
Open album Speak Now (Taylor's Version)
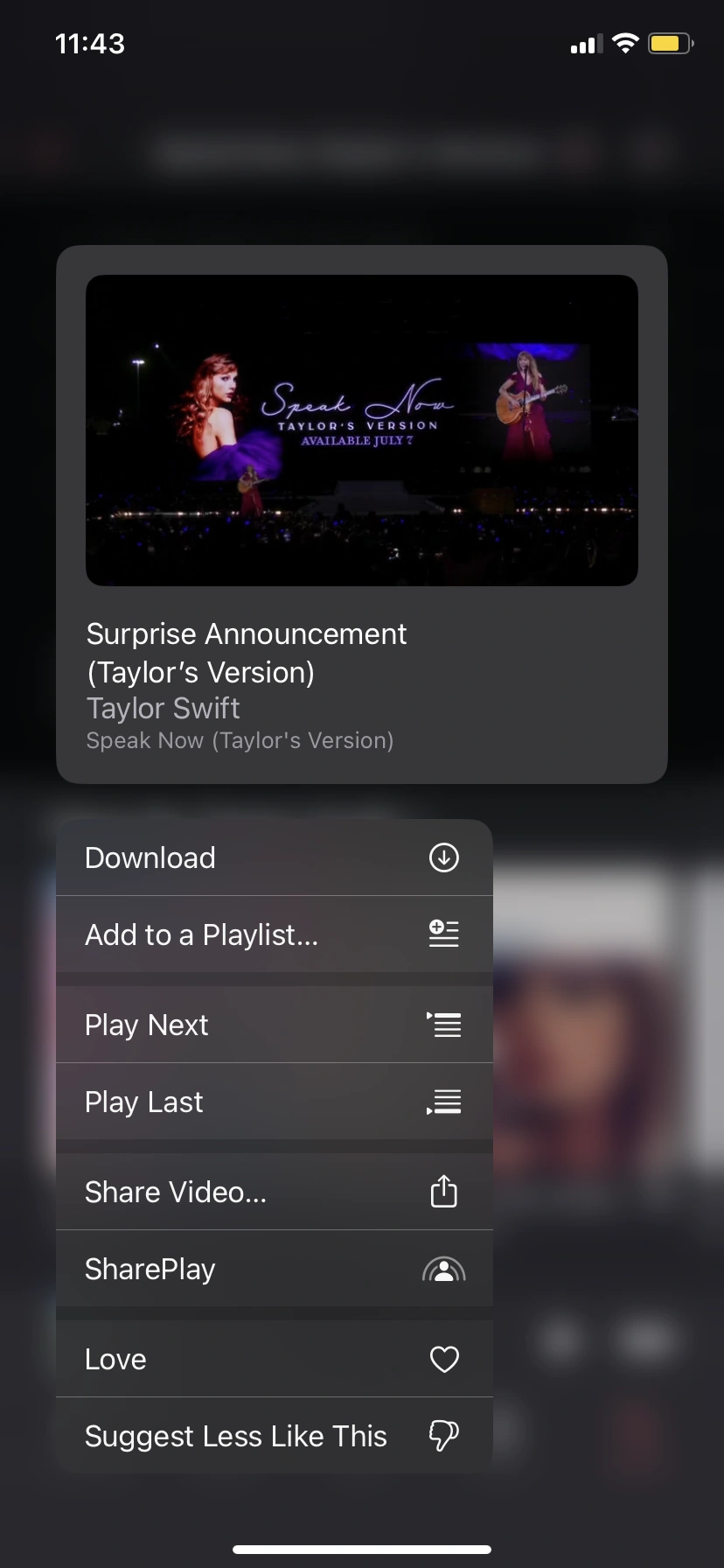[x=240, y=740]
